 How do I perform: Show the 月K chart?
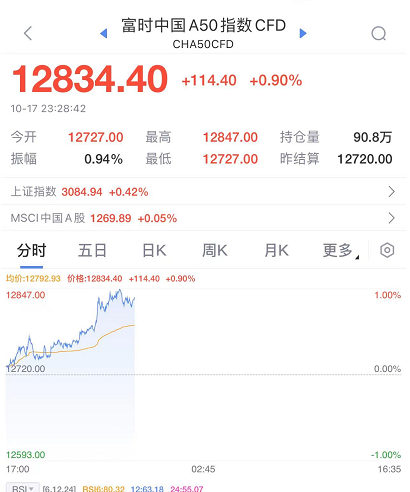276,251
